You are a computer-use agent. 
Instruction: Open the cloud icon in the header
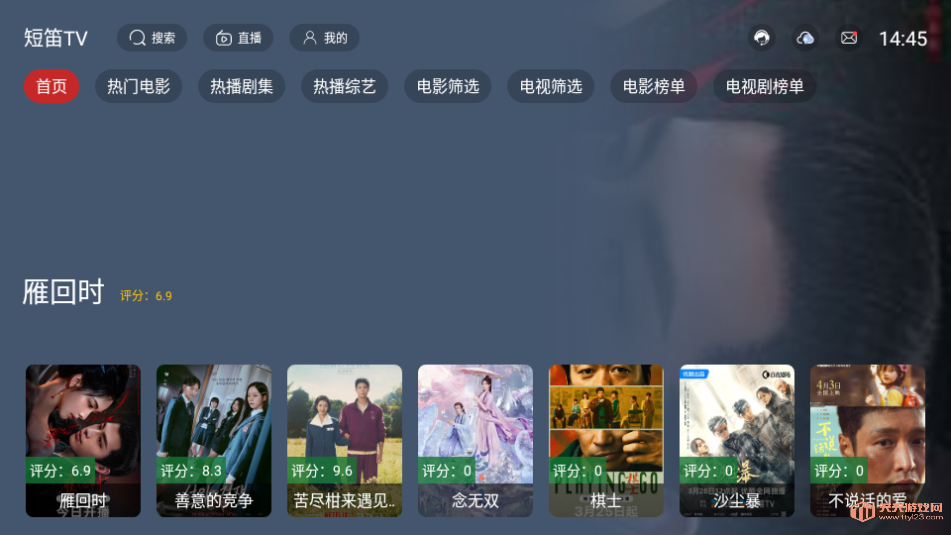pos(805,38)
